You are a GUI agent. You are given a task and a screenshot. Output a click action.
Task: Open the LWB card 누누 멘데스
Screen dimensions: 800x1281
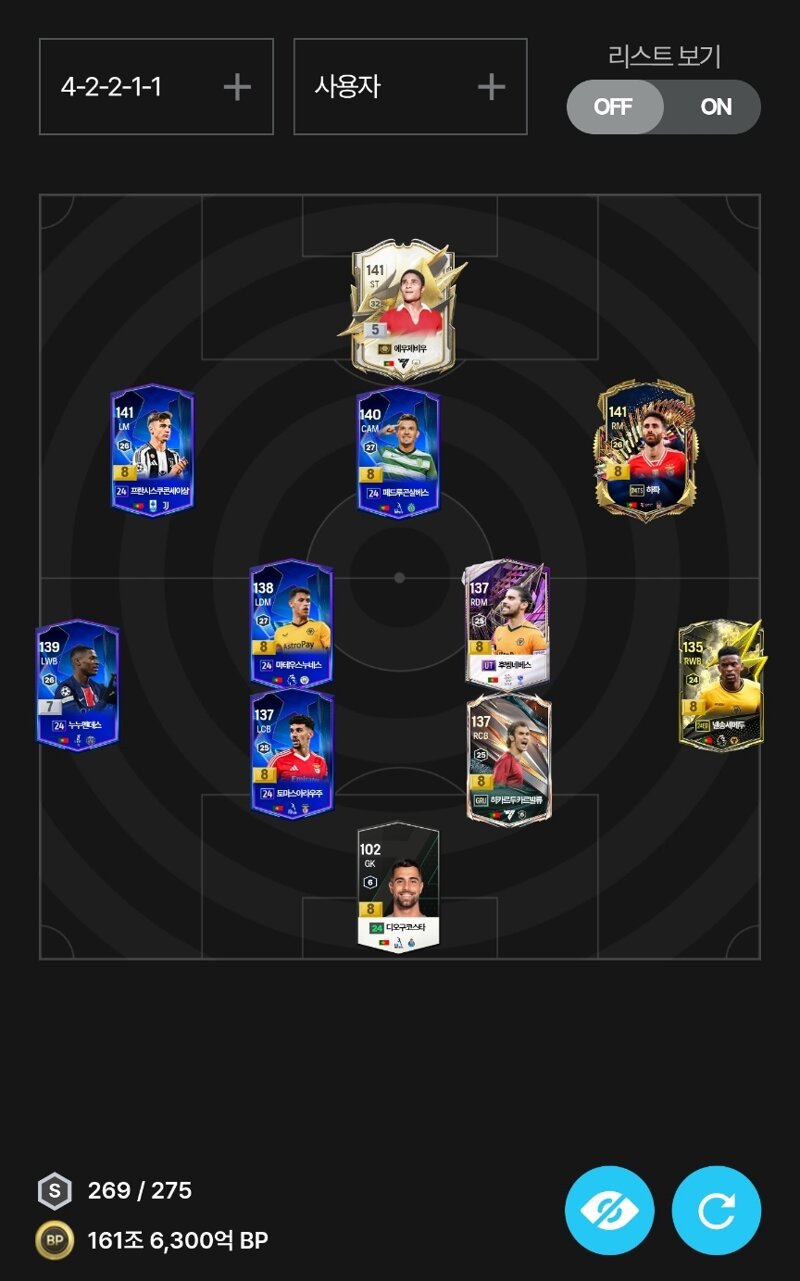point(78,685)
